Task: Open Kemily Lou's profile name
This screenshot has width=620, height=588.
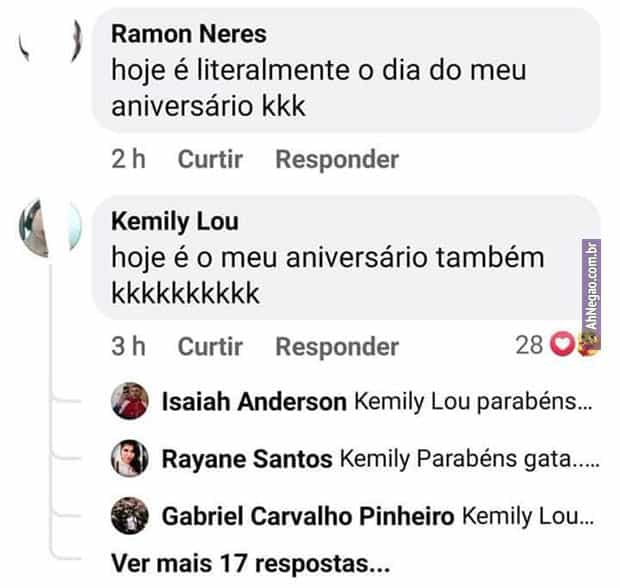Action: point(174,221)
